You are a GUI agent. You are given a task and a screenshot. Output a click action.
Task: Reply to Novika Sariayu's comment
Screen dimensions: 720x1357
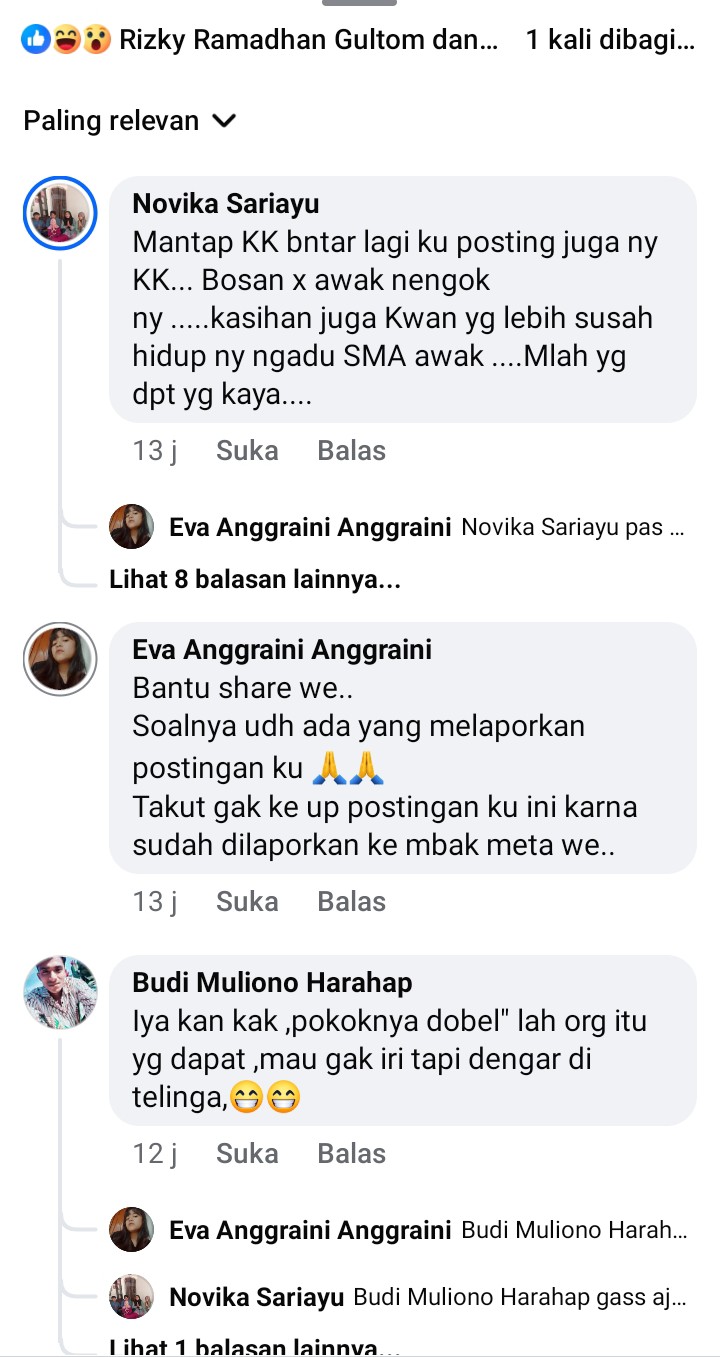[351, 451]
